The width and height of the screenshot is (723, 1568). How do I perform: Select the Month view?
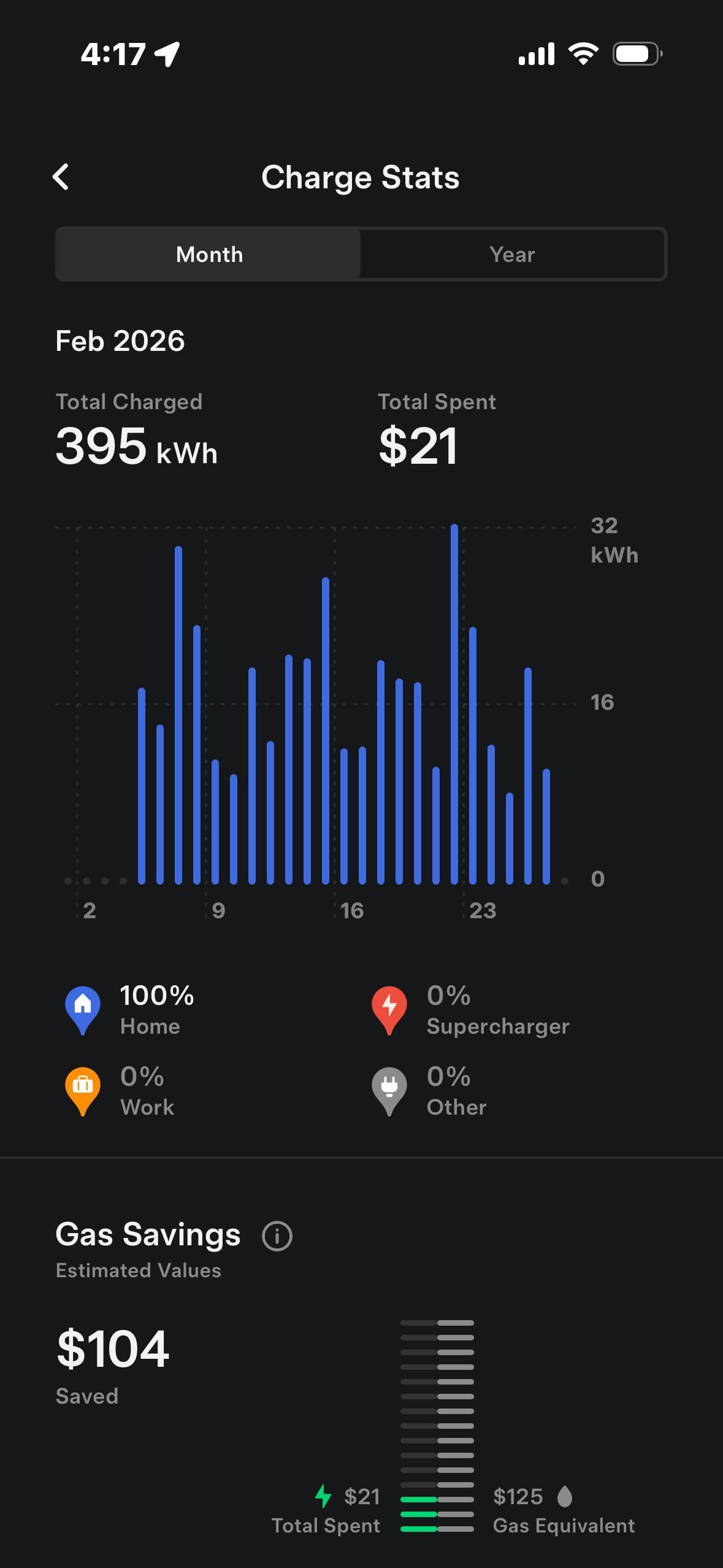(x=209, y=255)
